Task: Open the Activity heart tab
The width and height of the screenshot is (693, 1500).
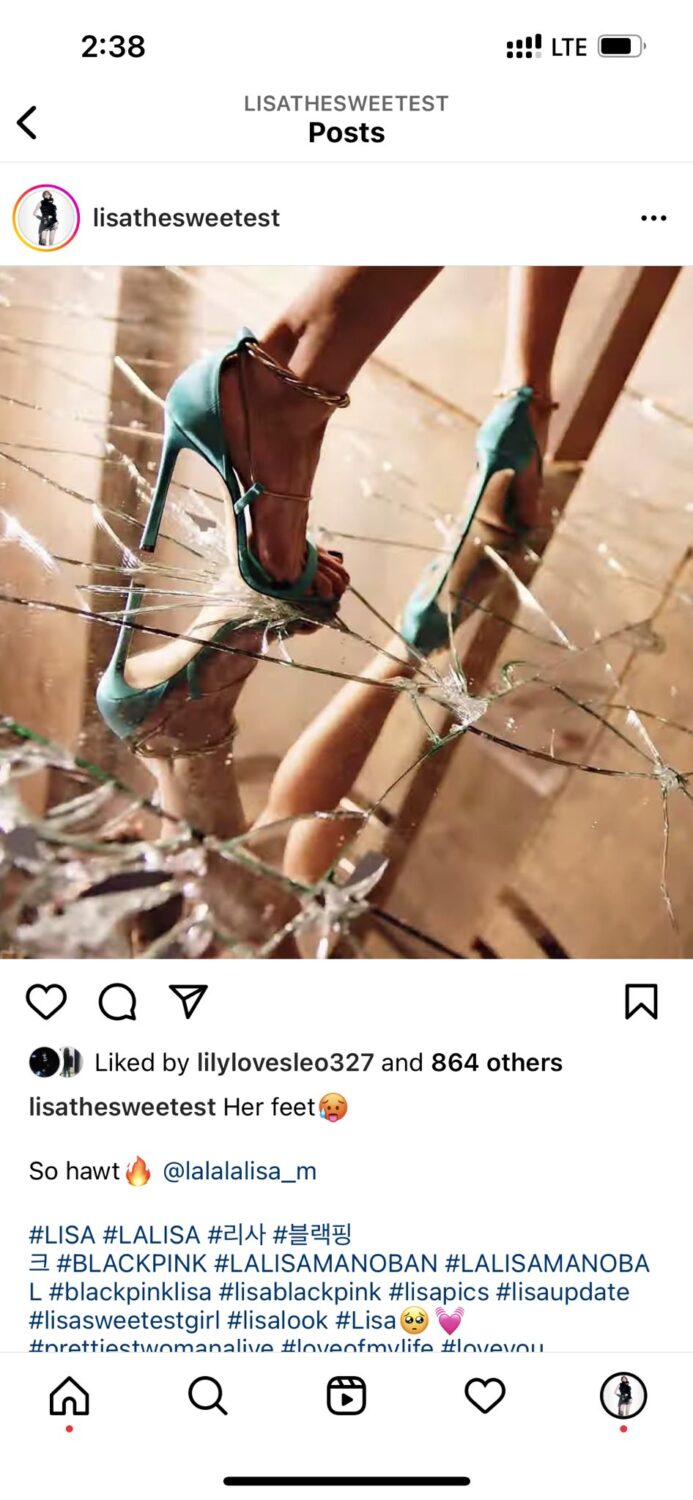Action: [x=485, y=1396]
